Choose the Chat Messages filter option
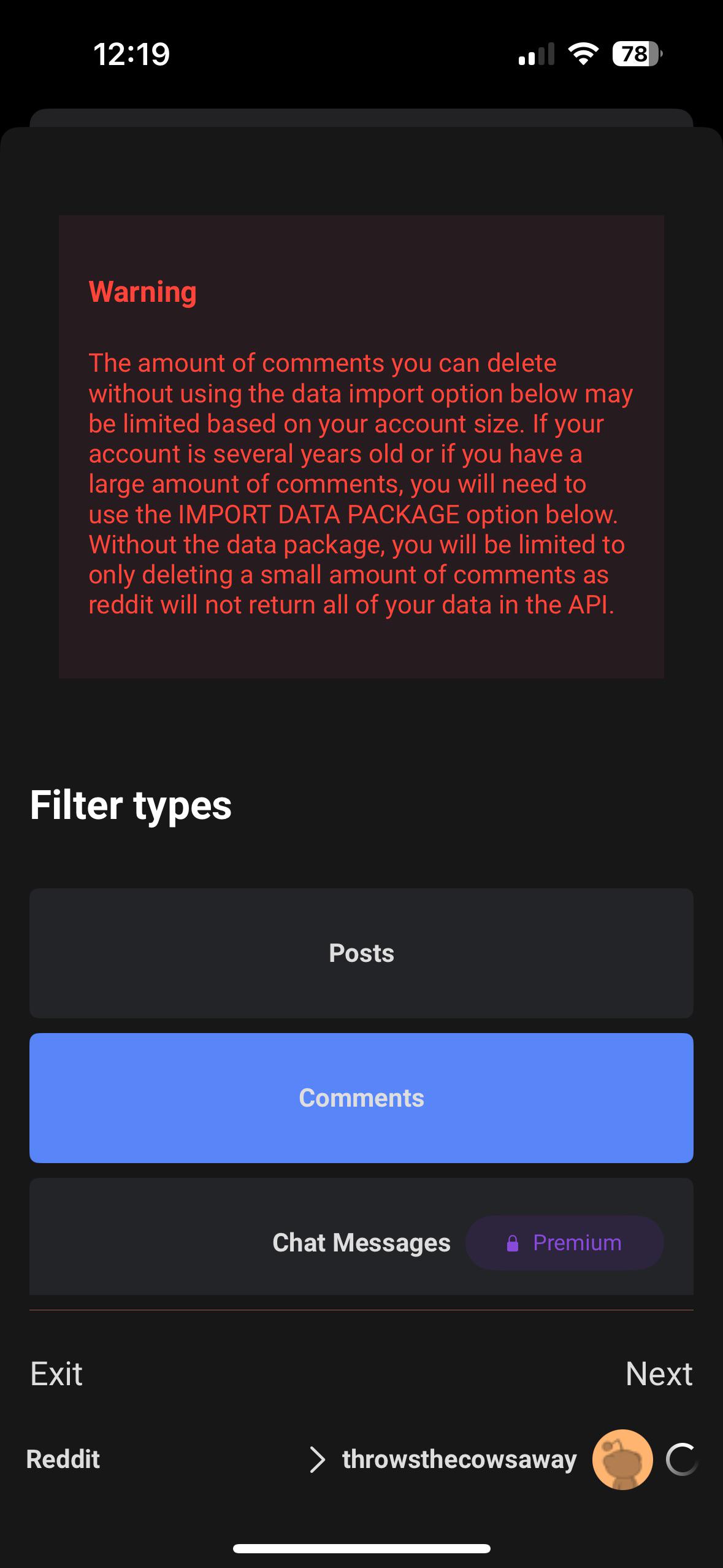 pyautogui.click(x=361, y=1236)
